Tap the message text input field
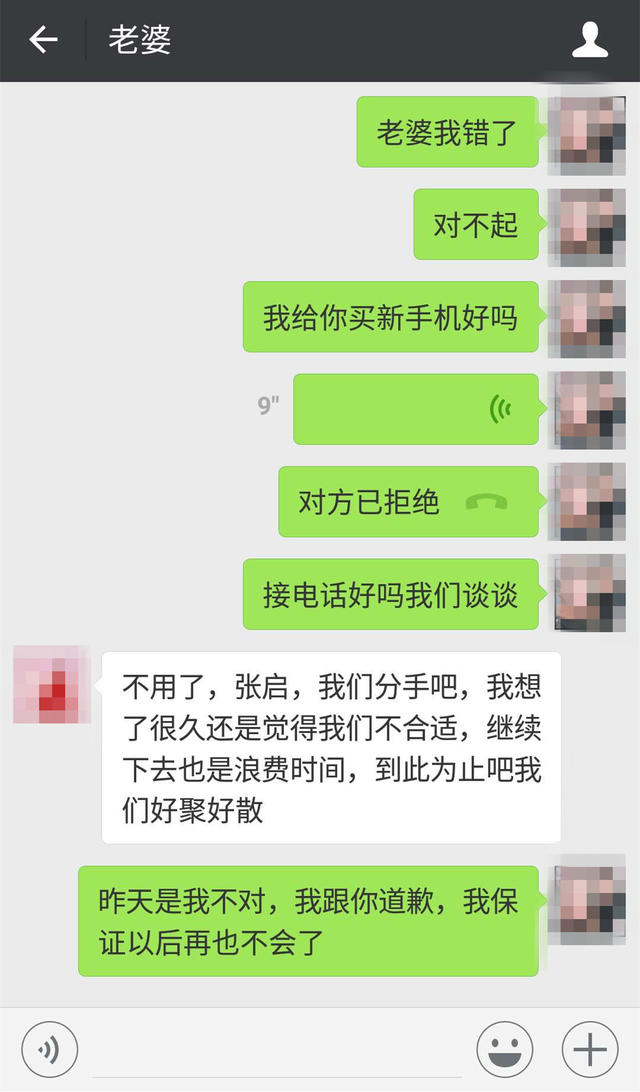640x1092 pixels. (x=275, y=1049)
